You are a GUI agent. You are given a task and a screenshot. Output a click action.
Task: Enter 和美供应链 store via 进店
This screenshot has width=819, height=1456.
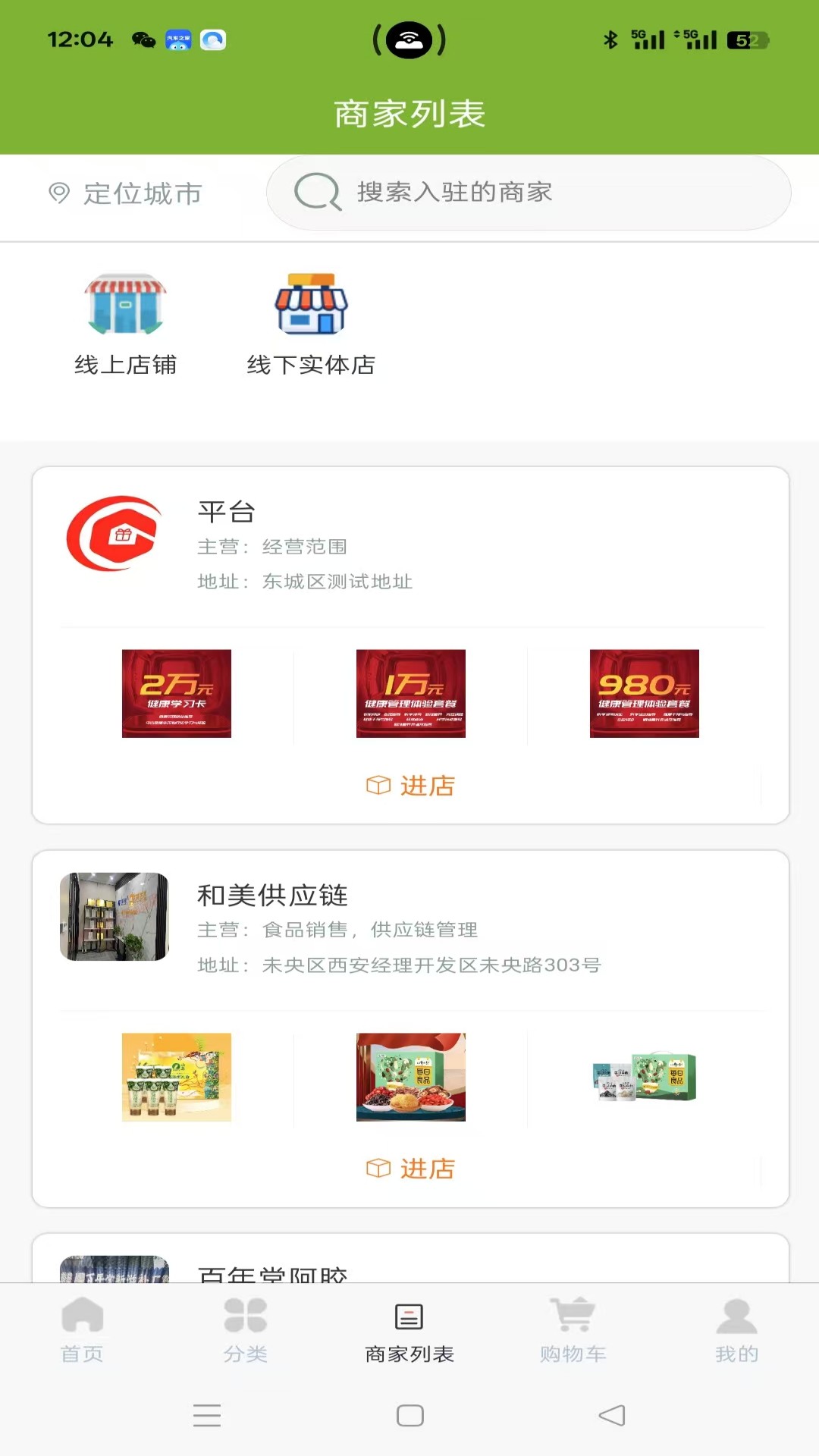coord(410,1169)
